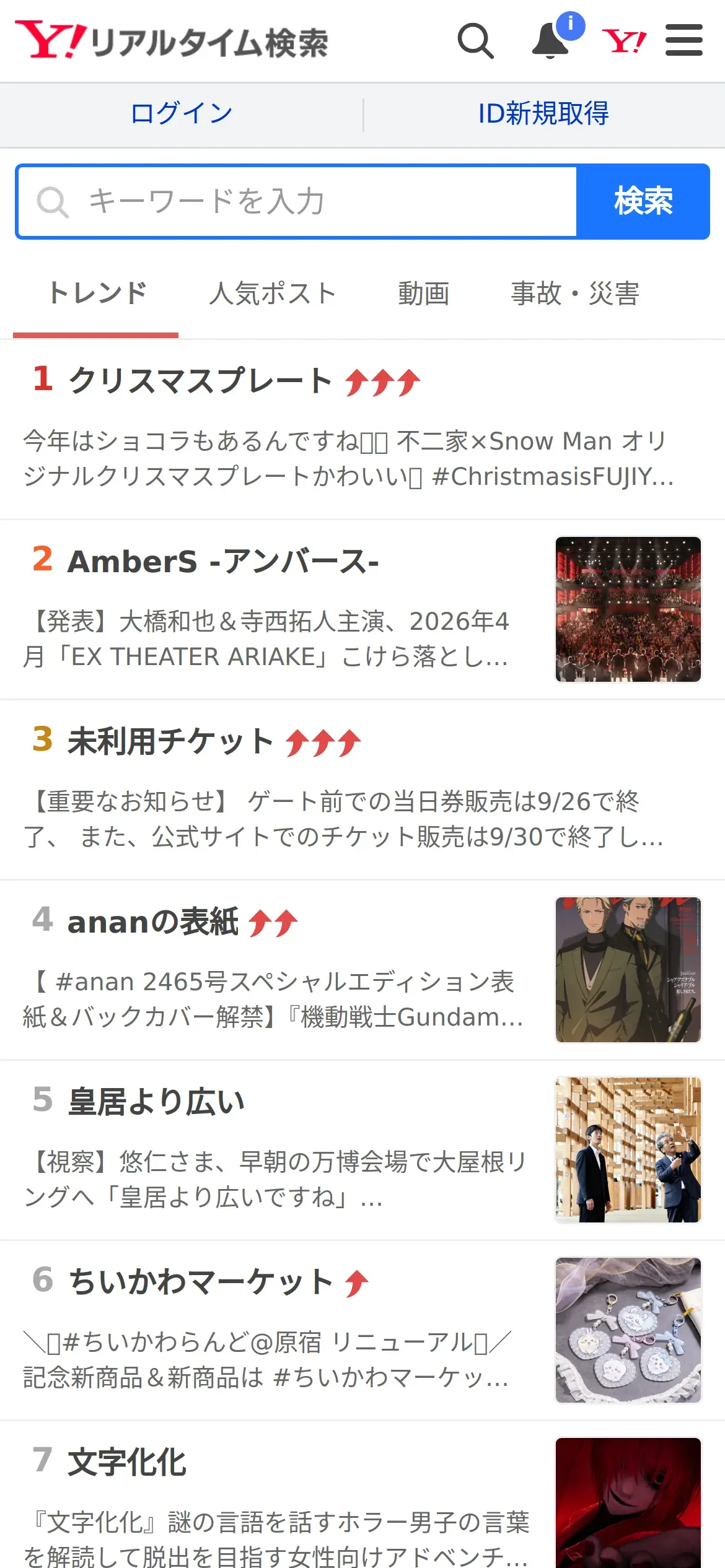
Task: Go to Yahoo! Japan home icon
Action: [x=623, y=41]
